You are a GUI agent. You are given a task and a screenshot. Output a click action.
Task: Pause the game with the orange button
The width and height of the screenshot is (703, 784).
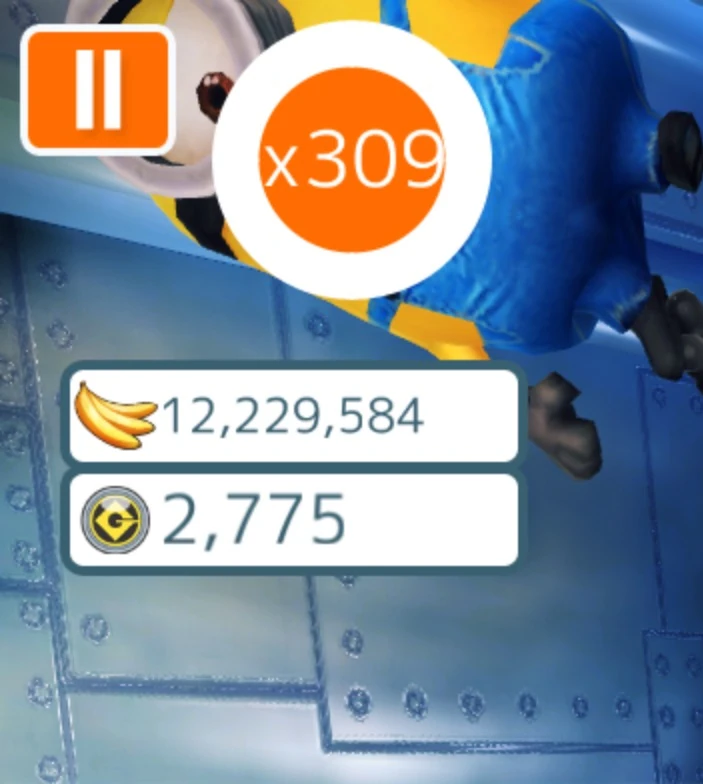pos(98,90)
